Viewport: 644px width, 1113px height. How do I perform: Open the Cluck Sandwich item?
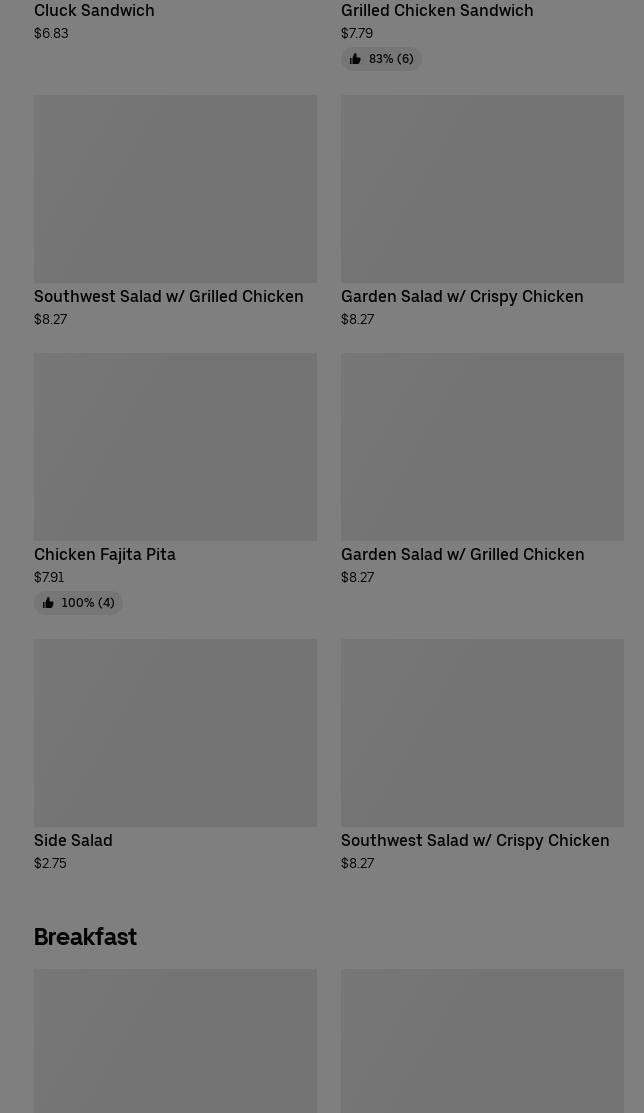[94, 11]
